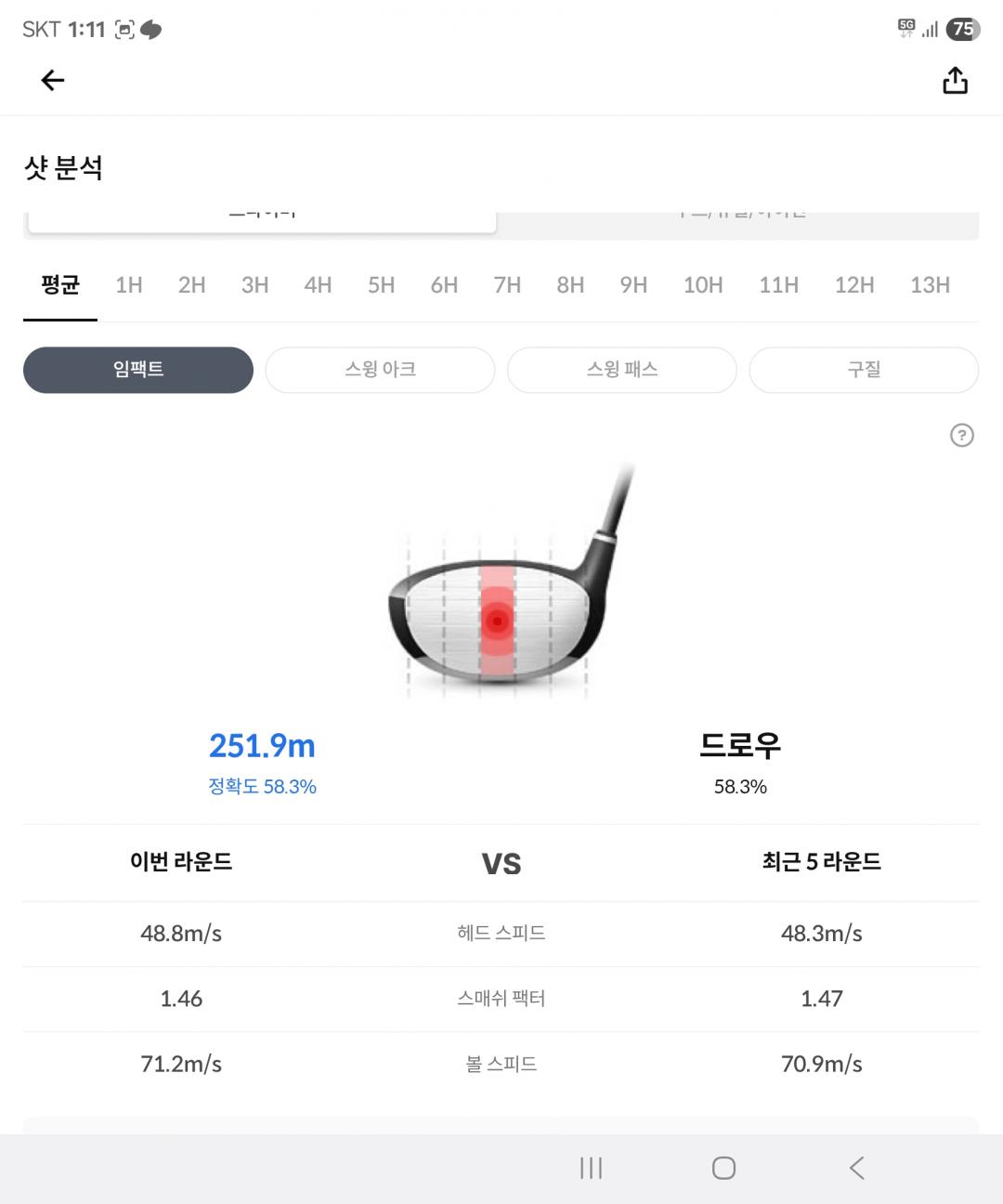Share the shot analysis
Image resolution: width=1003 pixels, height=1204 pixels.
tap(955, 81)
